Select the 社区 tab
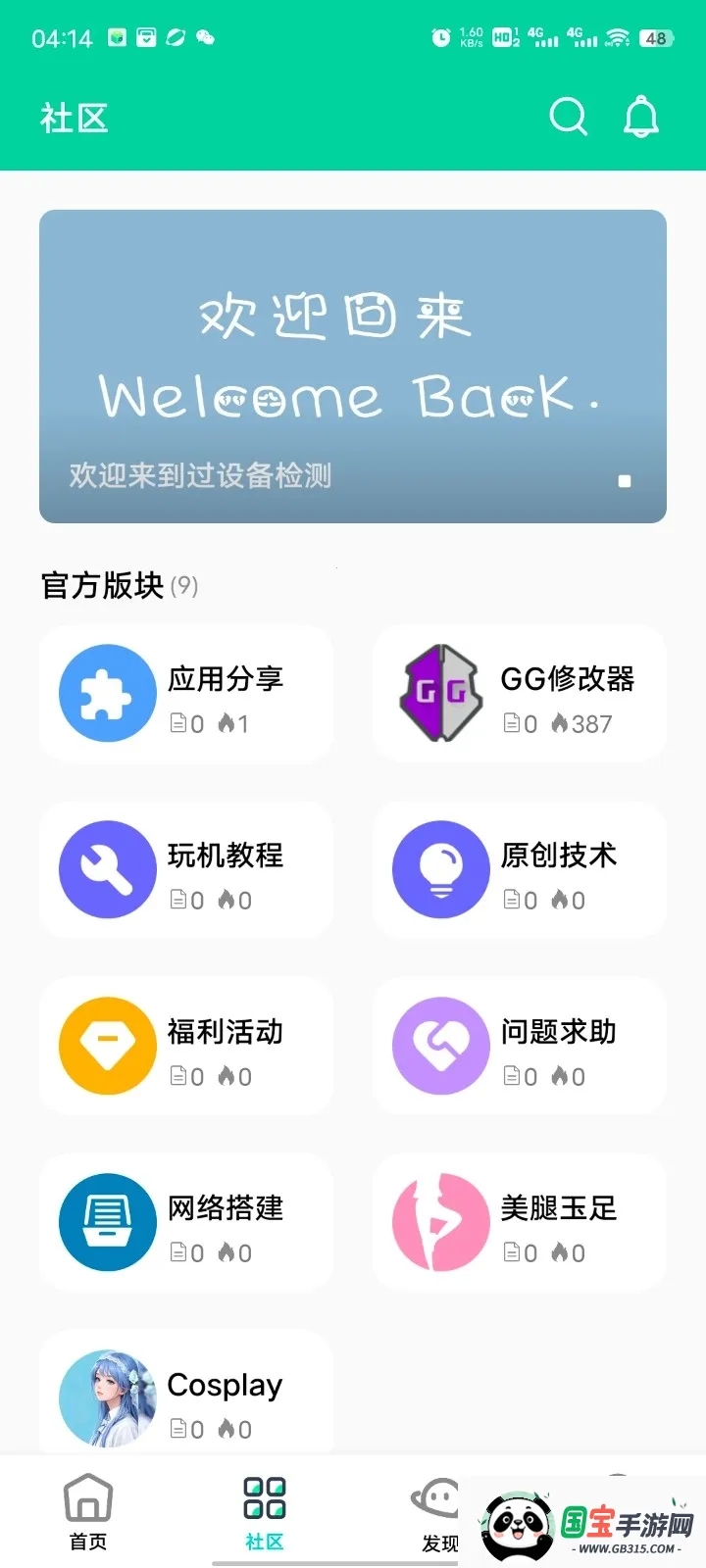This screenshot has height=1568, width=706. click(263, 1509)
